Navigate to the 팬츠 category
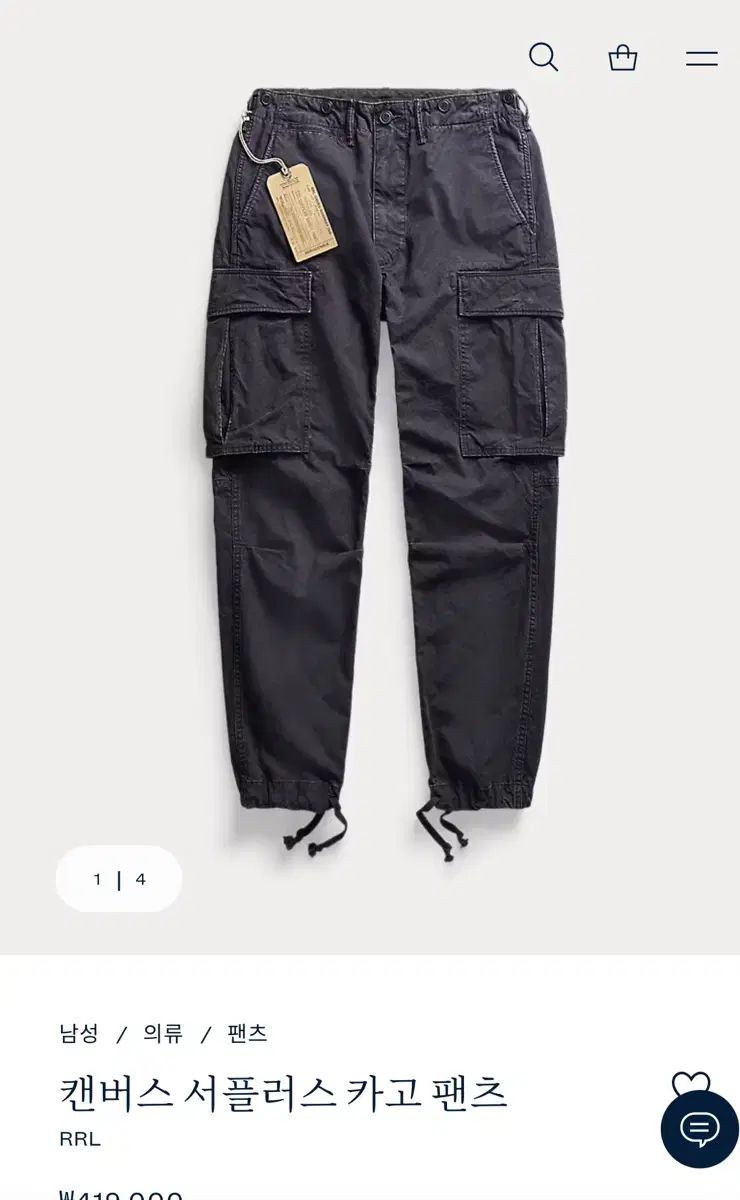Screen dimensions: 740x1200 (x=245, y=1032)
